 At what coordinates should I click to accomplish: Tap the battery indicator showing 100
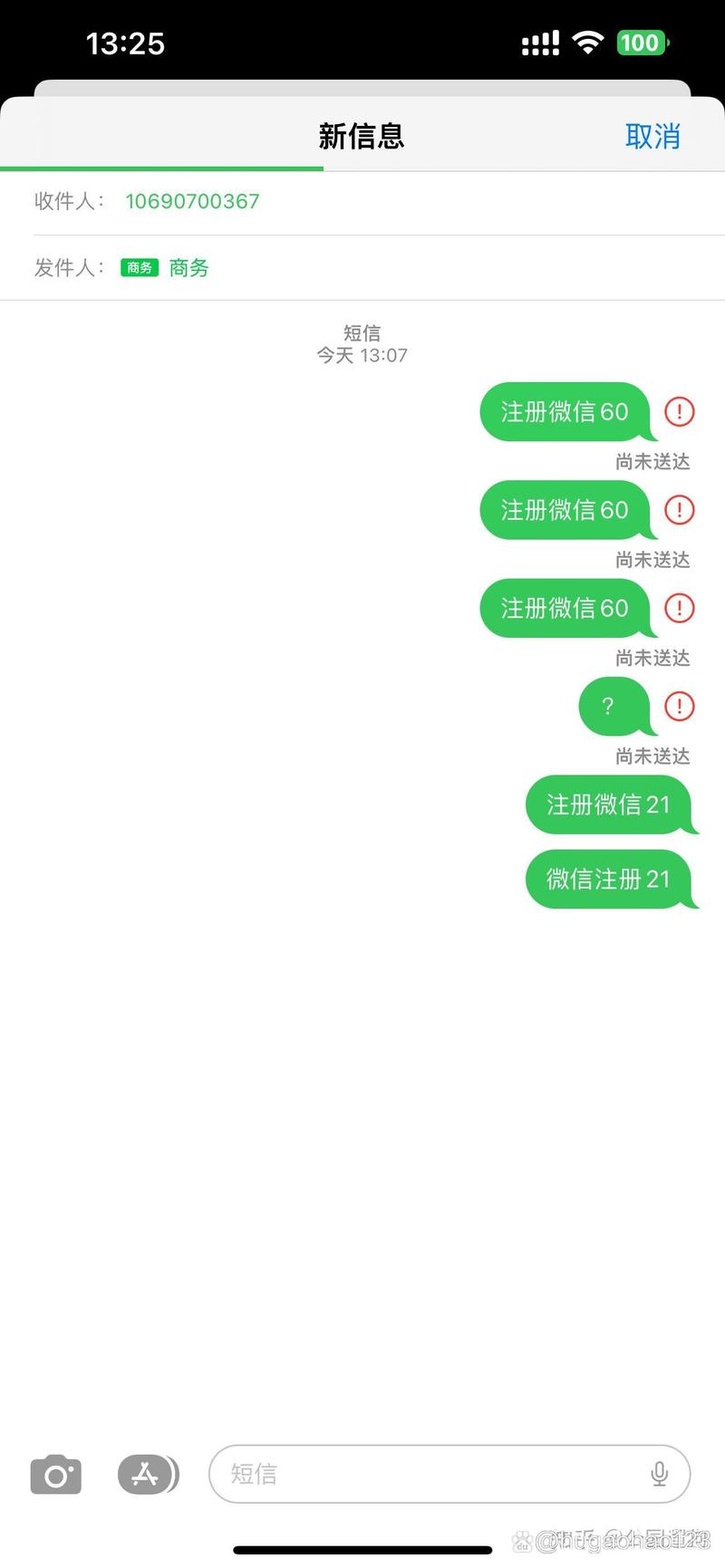tap(642, 42)
